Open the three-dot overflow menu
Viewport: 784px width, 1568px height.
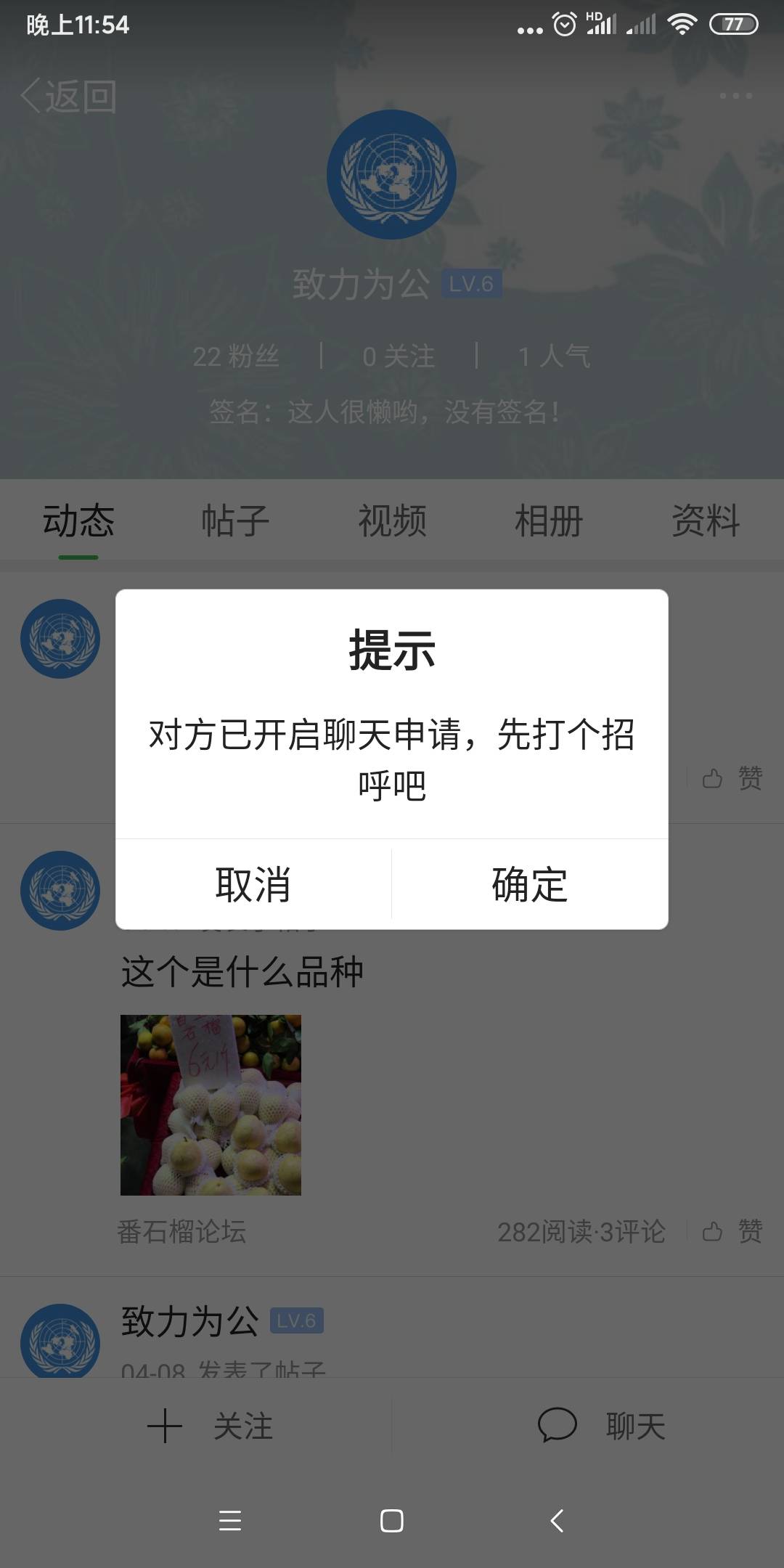[735, 96]
